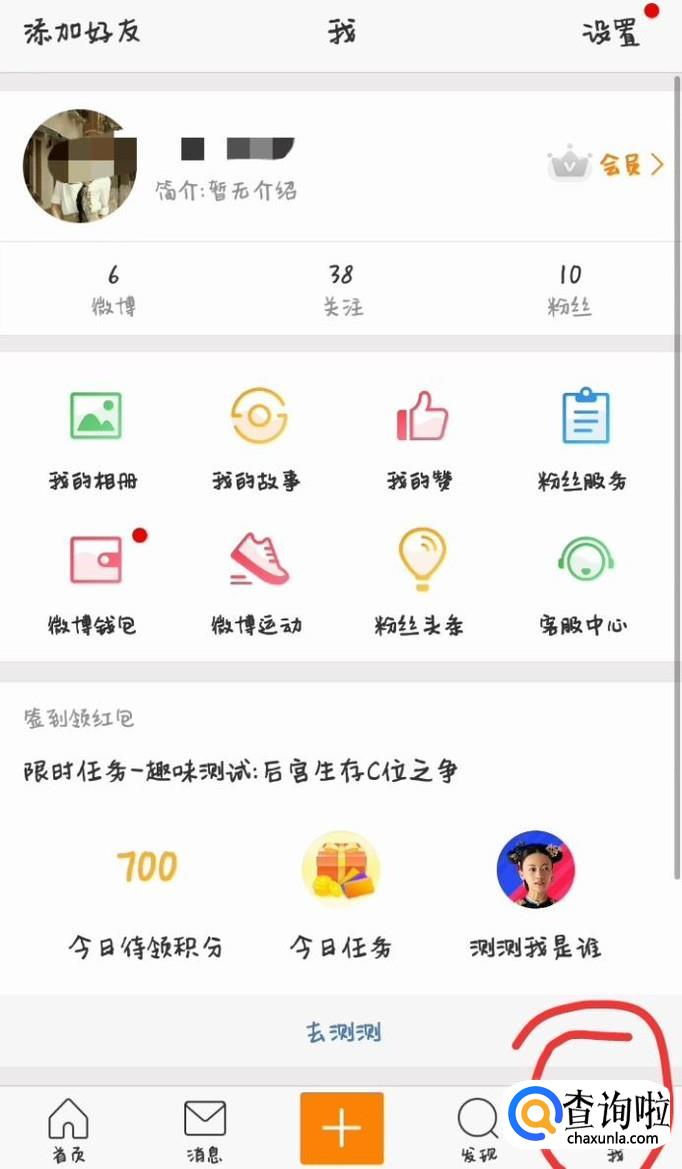Viewport: 682px width, 1169px height.
Task: Open 我的赞 liked posts
Action: click(420, 439)
